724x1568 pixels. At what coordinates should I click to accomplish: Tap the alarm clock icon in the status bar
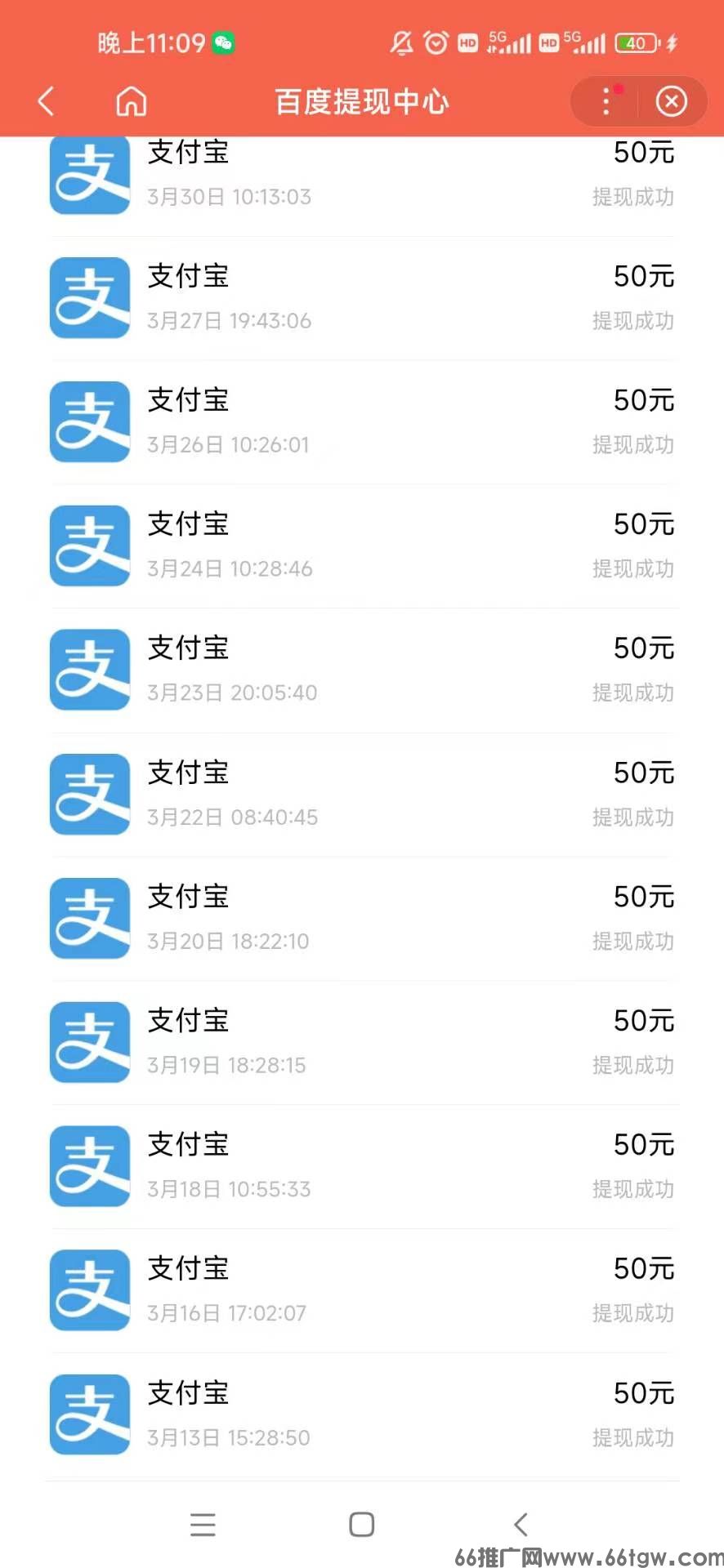[x=436, y=42]
